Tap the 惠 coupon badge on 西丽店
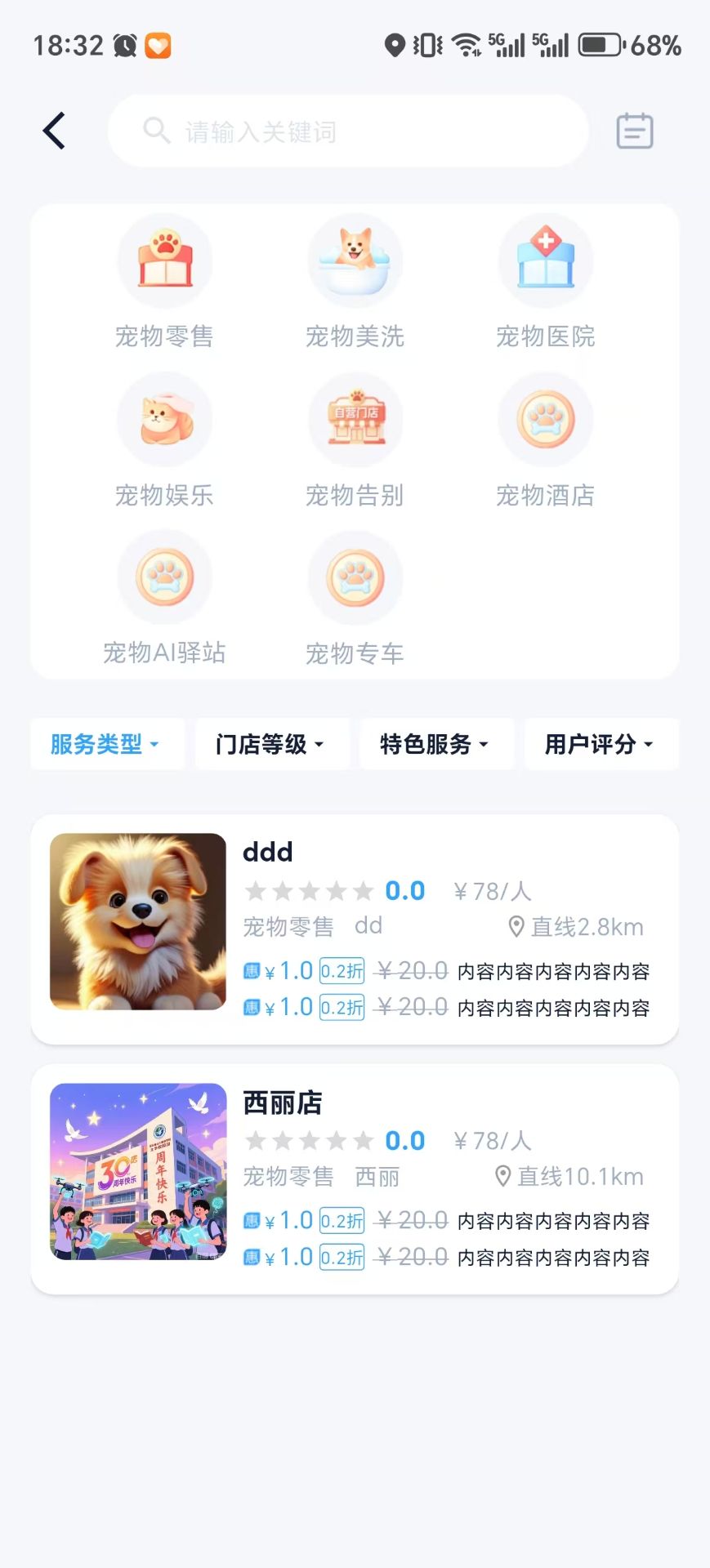The image size is (710, 1568). point(251,1220)
